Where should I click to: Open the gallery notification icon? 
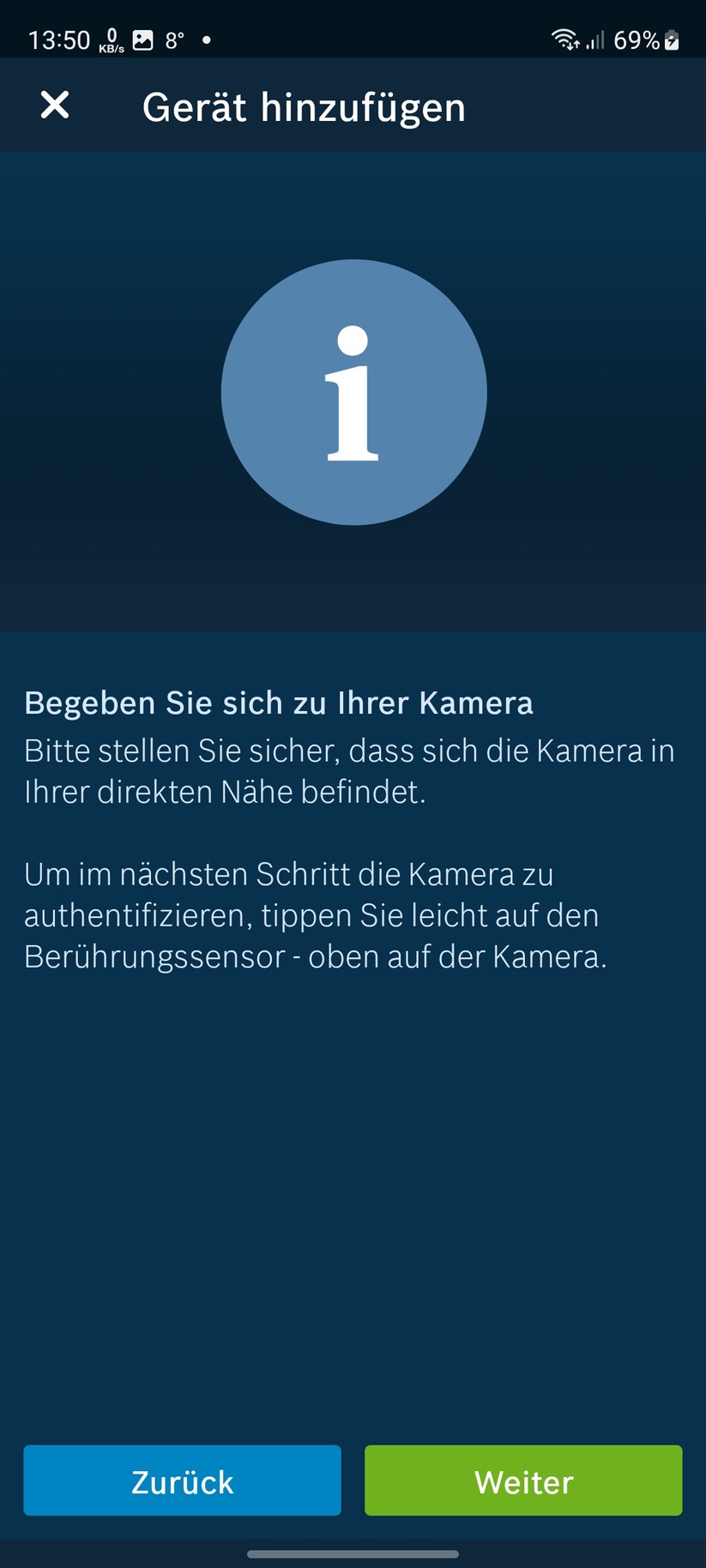point(144,38)
